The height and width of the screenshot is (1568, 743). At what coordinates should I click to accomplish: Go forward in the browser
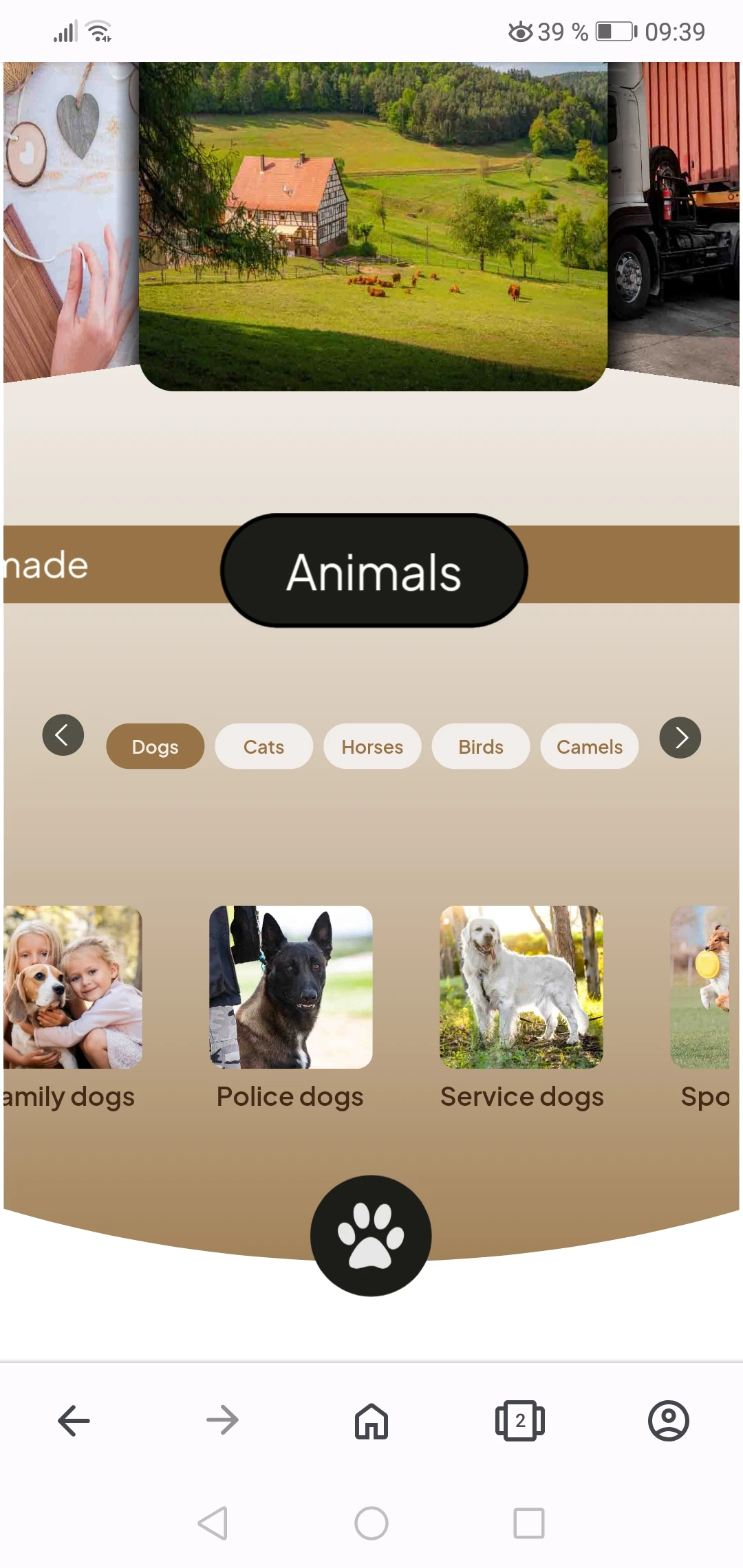(222, 1420)
